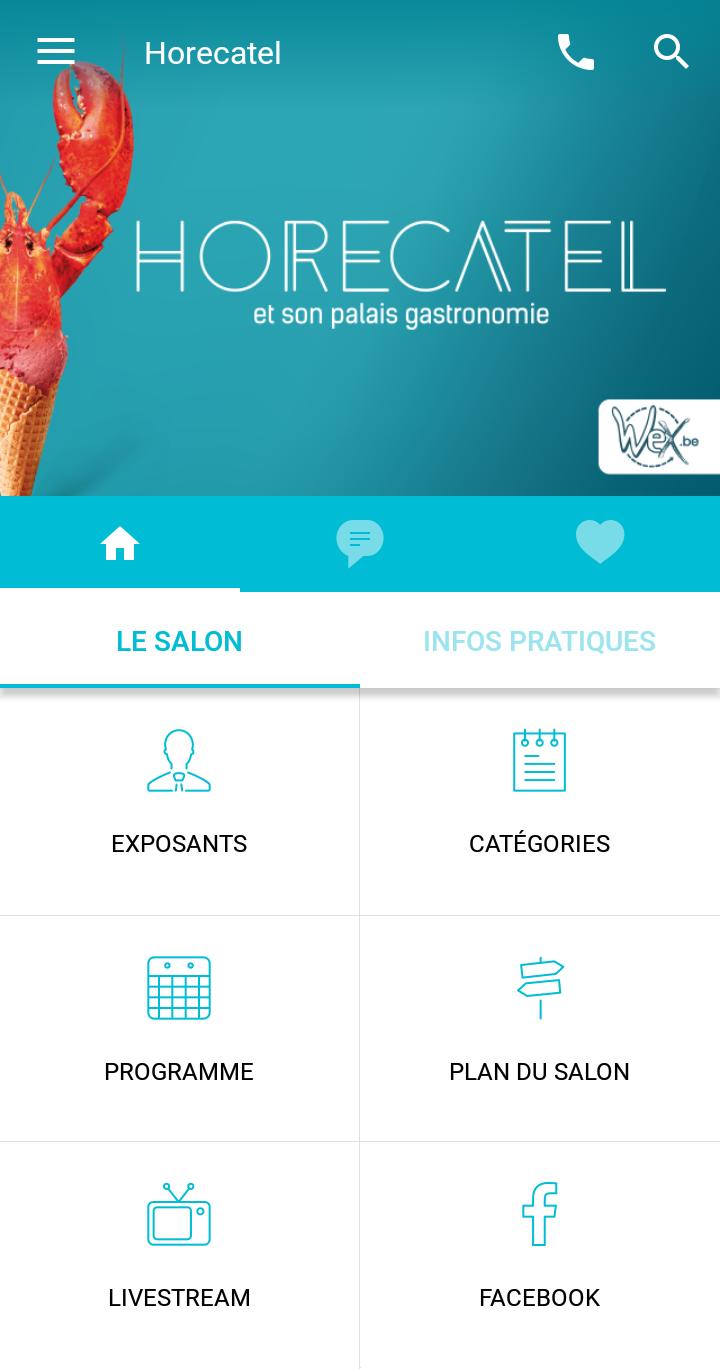720x1369 pixels.
Task: Tap the phone call icon
Action: 575,52
